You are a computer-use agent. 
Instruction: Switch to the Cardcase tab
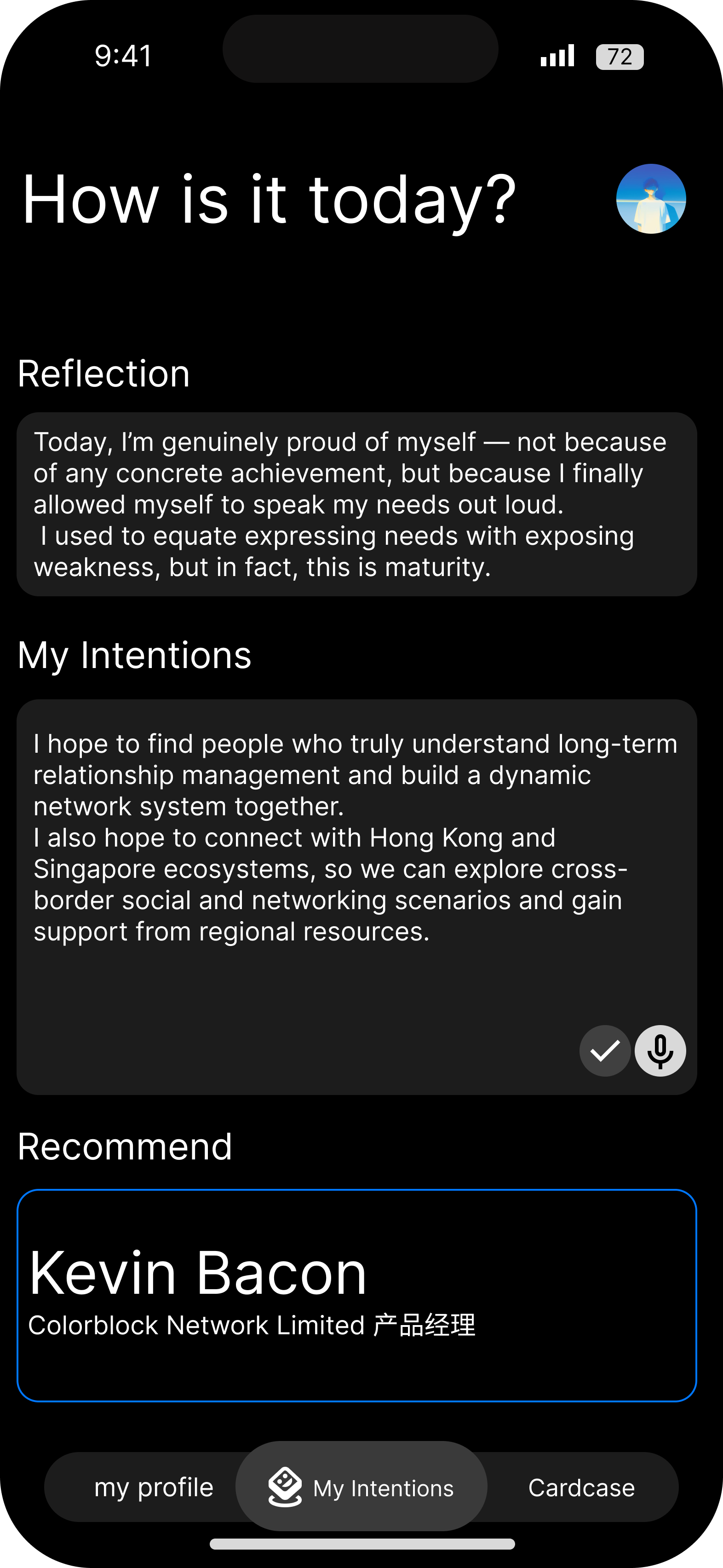pos(582,1486)
